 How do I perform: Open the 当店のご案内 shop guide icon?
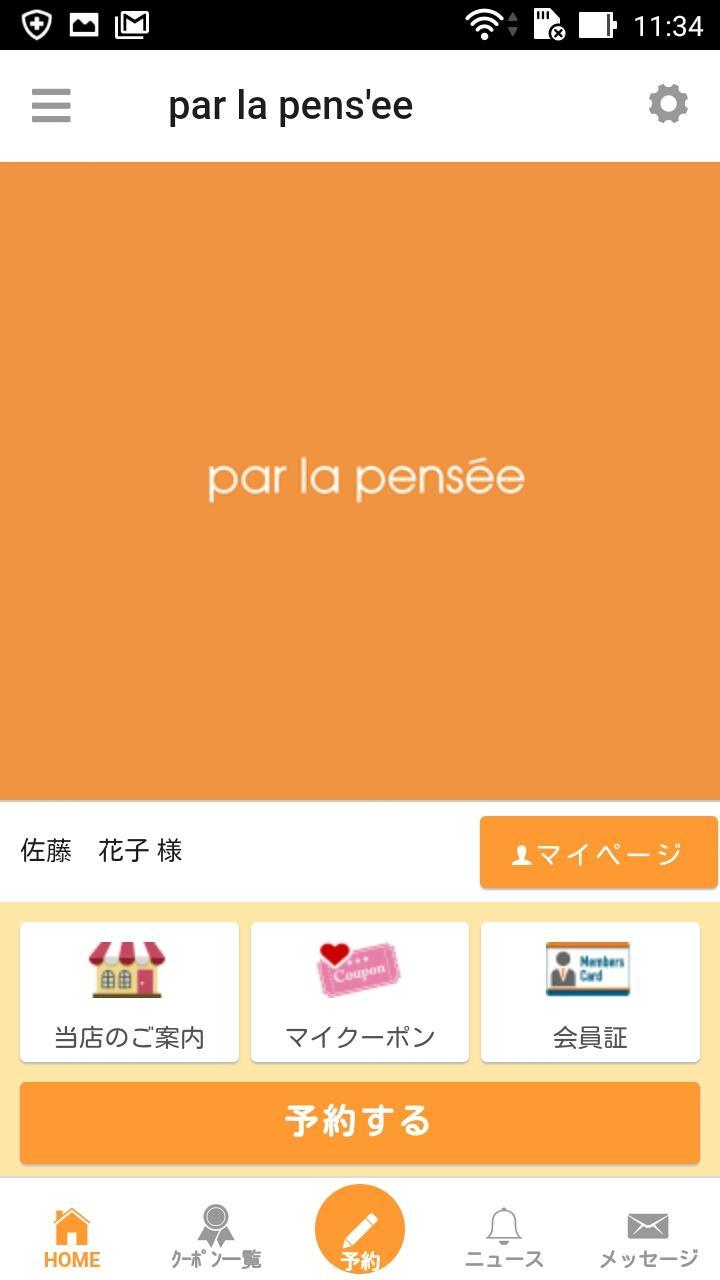pos(128,968)
